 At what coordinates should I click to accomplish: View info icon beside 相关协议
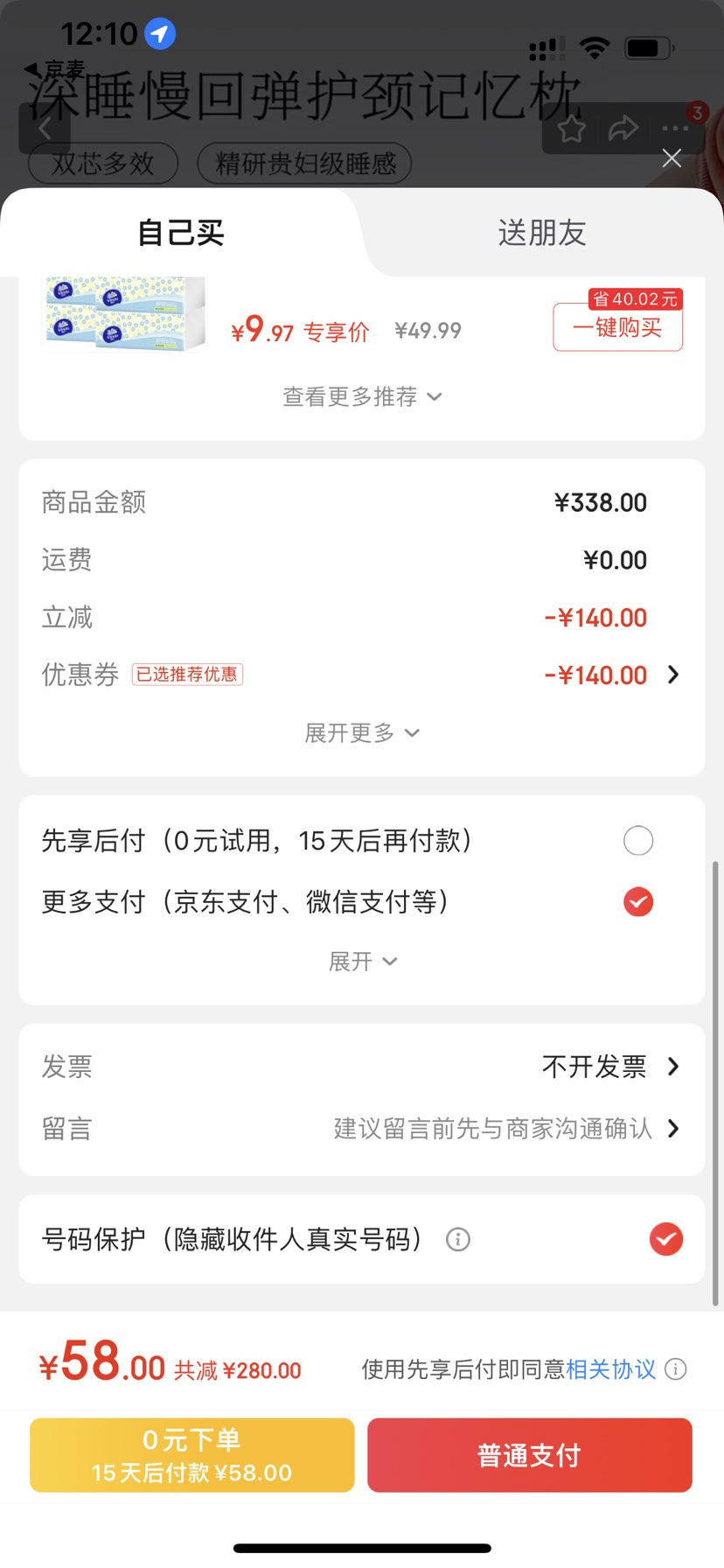click(x=676, y=1369)
